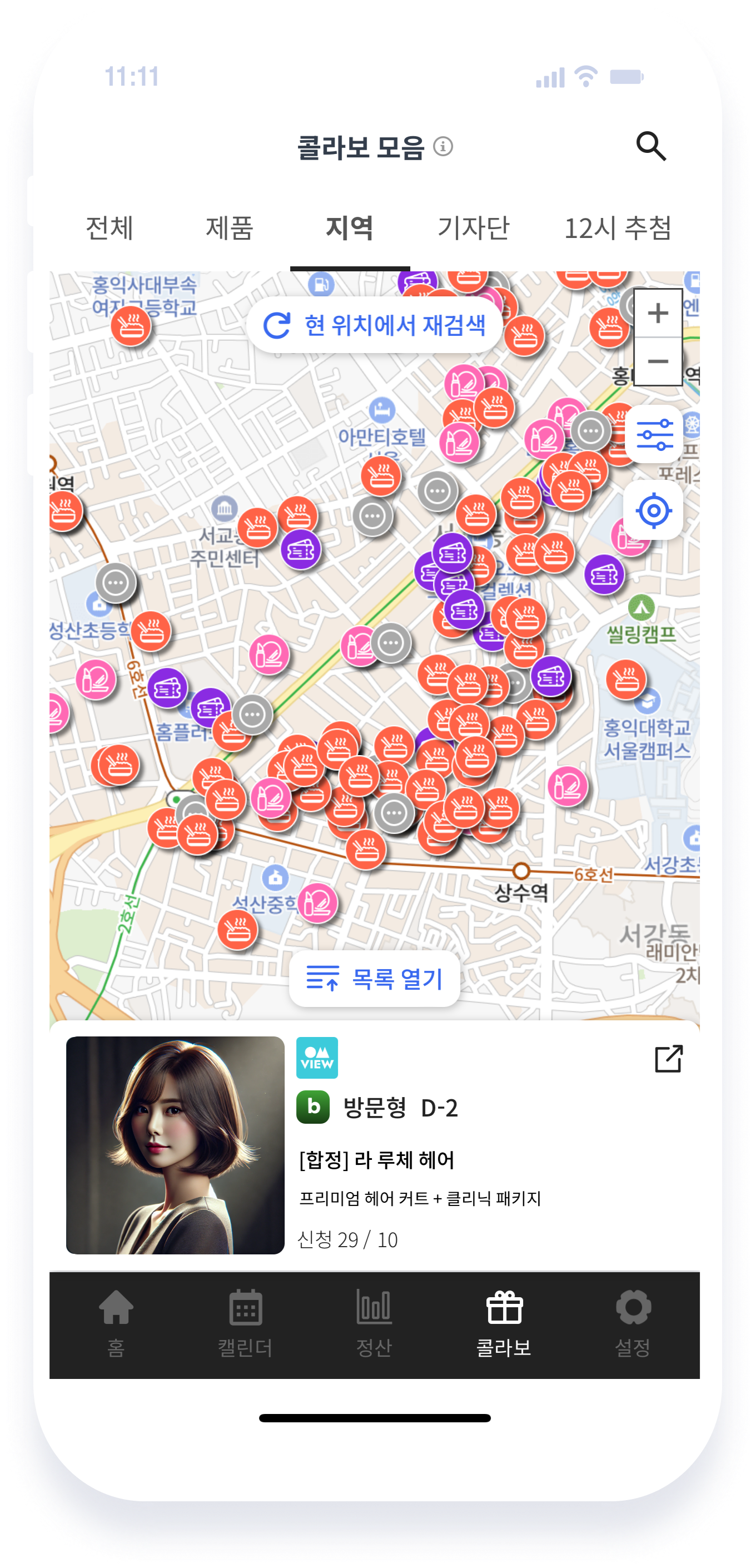Open 라 루체 헤어 in external link

click(x=668, y=1059)
